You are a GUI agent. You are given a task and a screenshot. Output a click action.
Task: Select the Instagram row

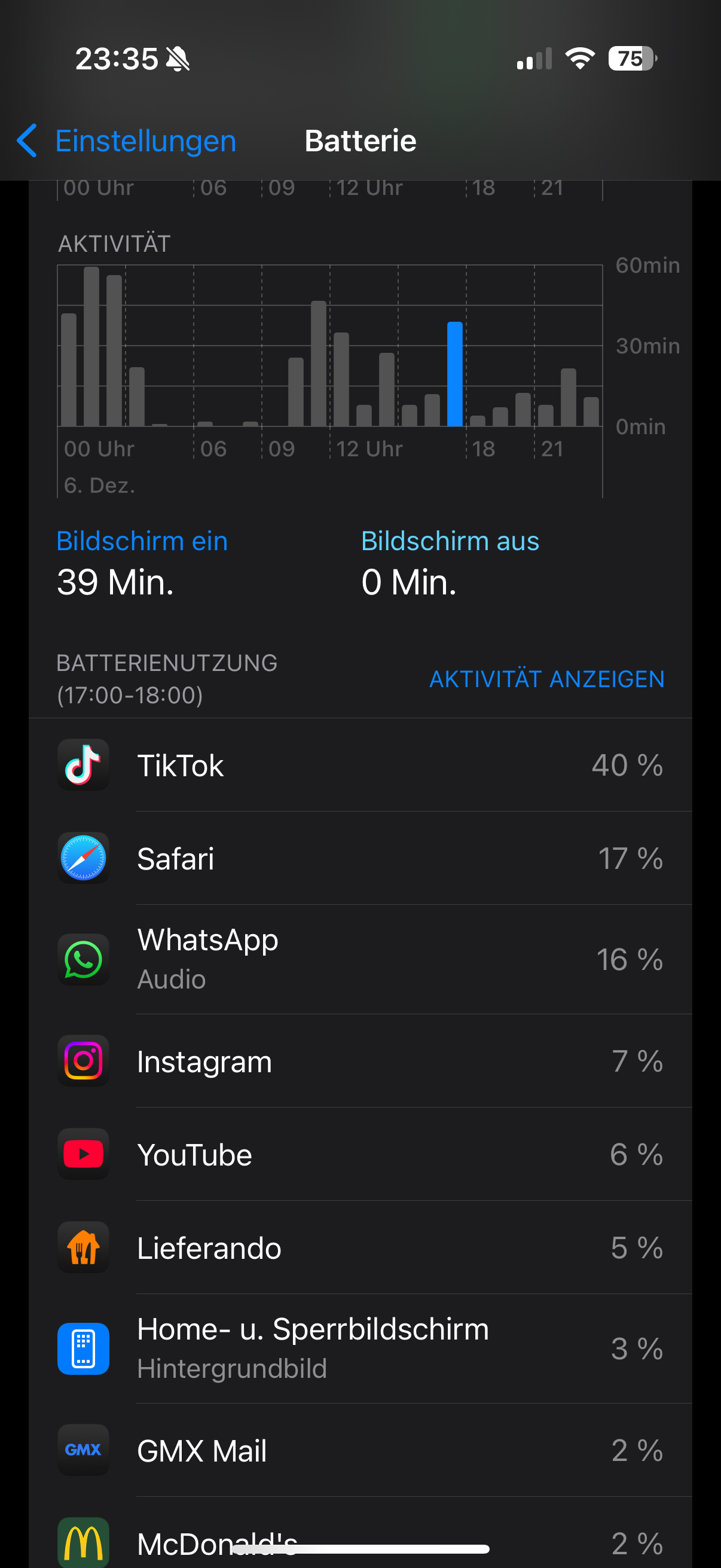pyautogui.click(x=360, y=1061)
